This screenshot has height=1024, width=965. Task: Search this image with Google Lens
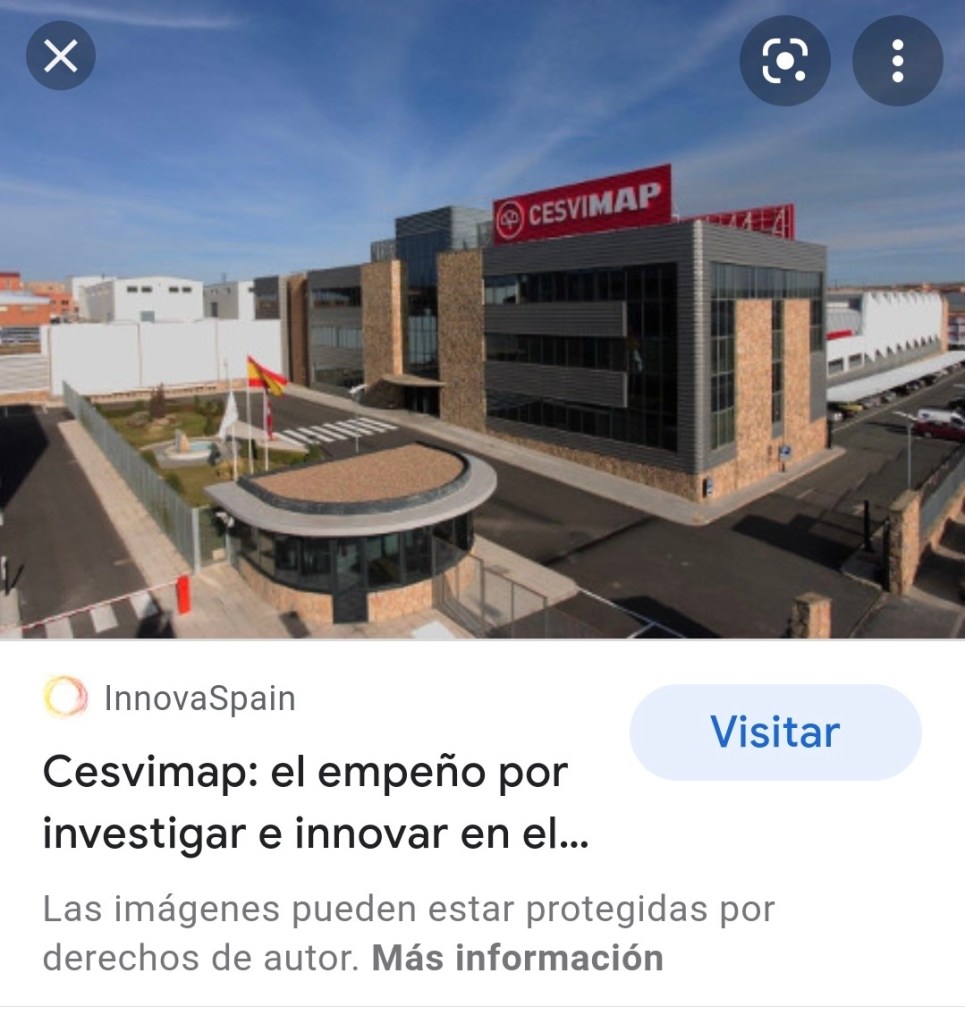784,62
